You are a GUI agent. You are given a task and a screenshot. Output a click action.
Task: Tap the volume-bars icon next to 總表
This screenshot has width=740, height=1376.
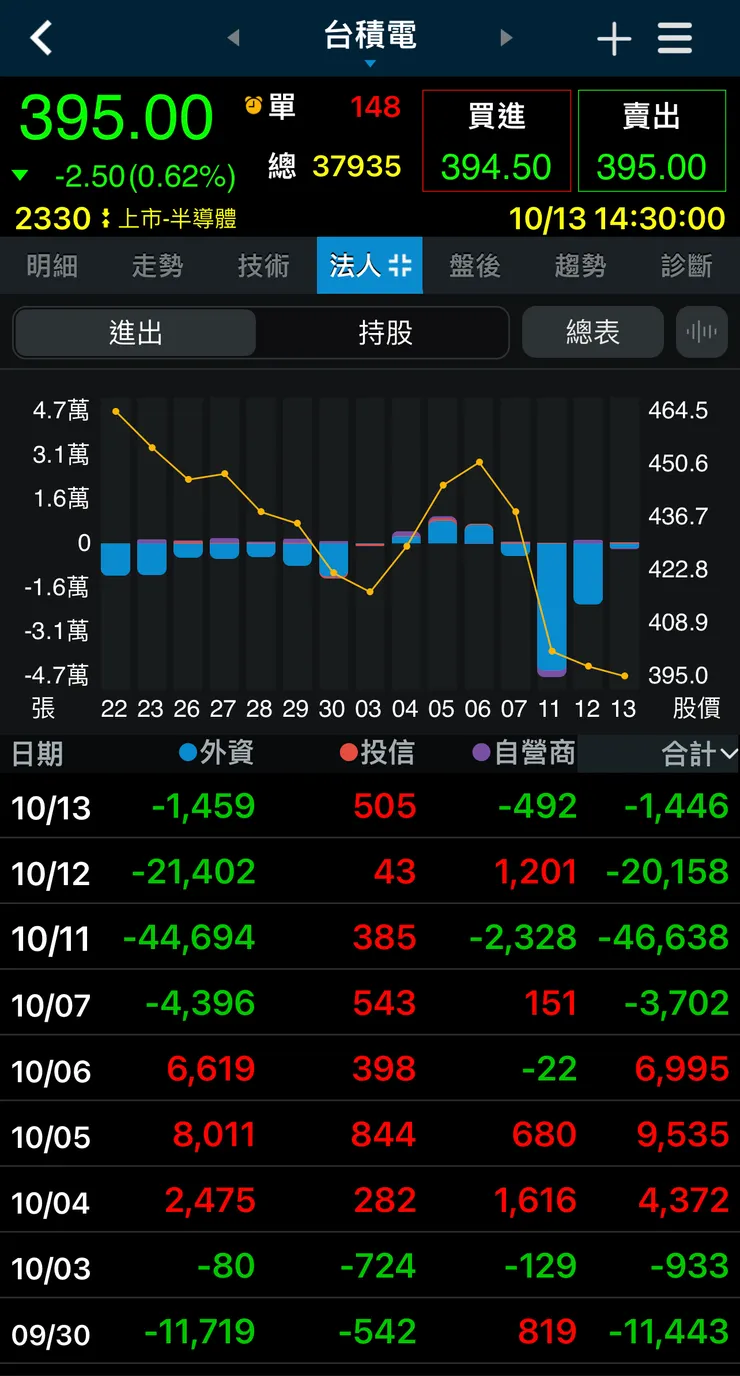click(702, 331)
